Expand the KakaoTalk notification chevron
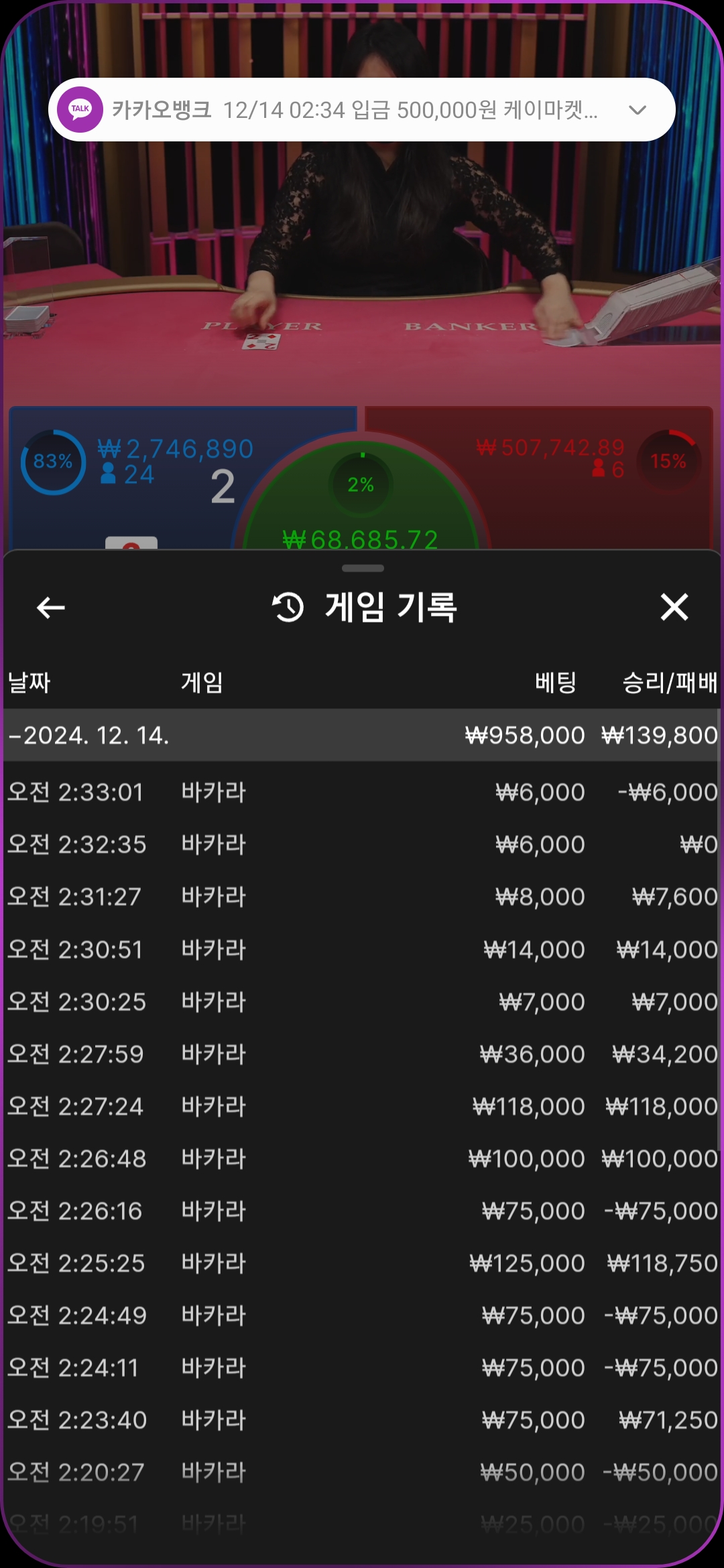724x1568 pixels. pyautogui.click(x=638, y=110)
